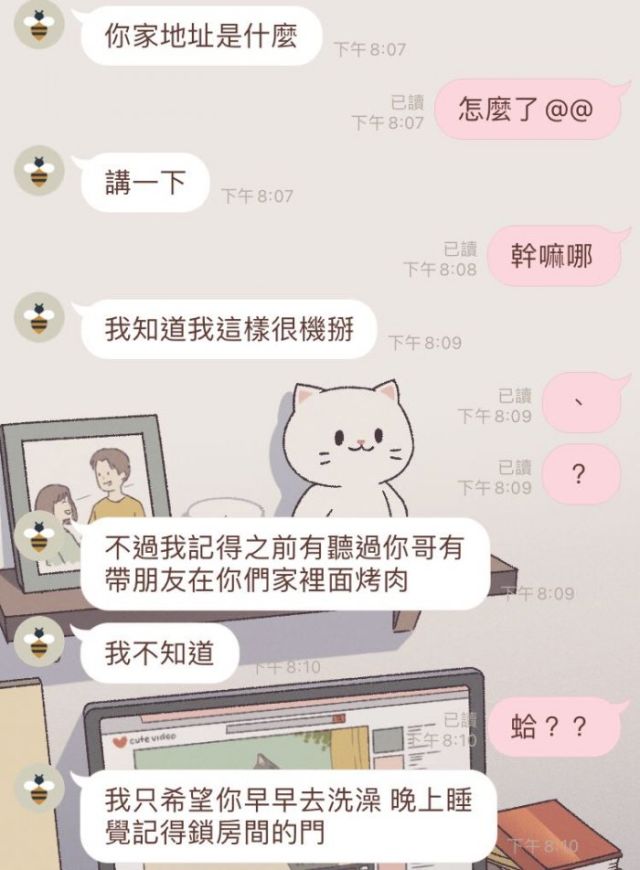Open profile avatar beside 我只希望你早早去洗澡

(x=39, y=789)
